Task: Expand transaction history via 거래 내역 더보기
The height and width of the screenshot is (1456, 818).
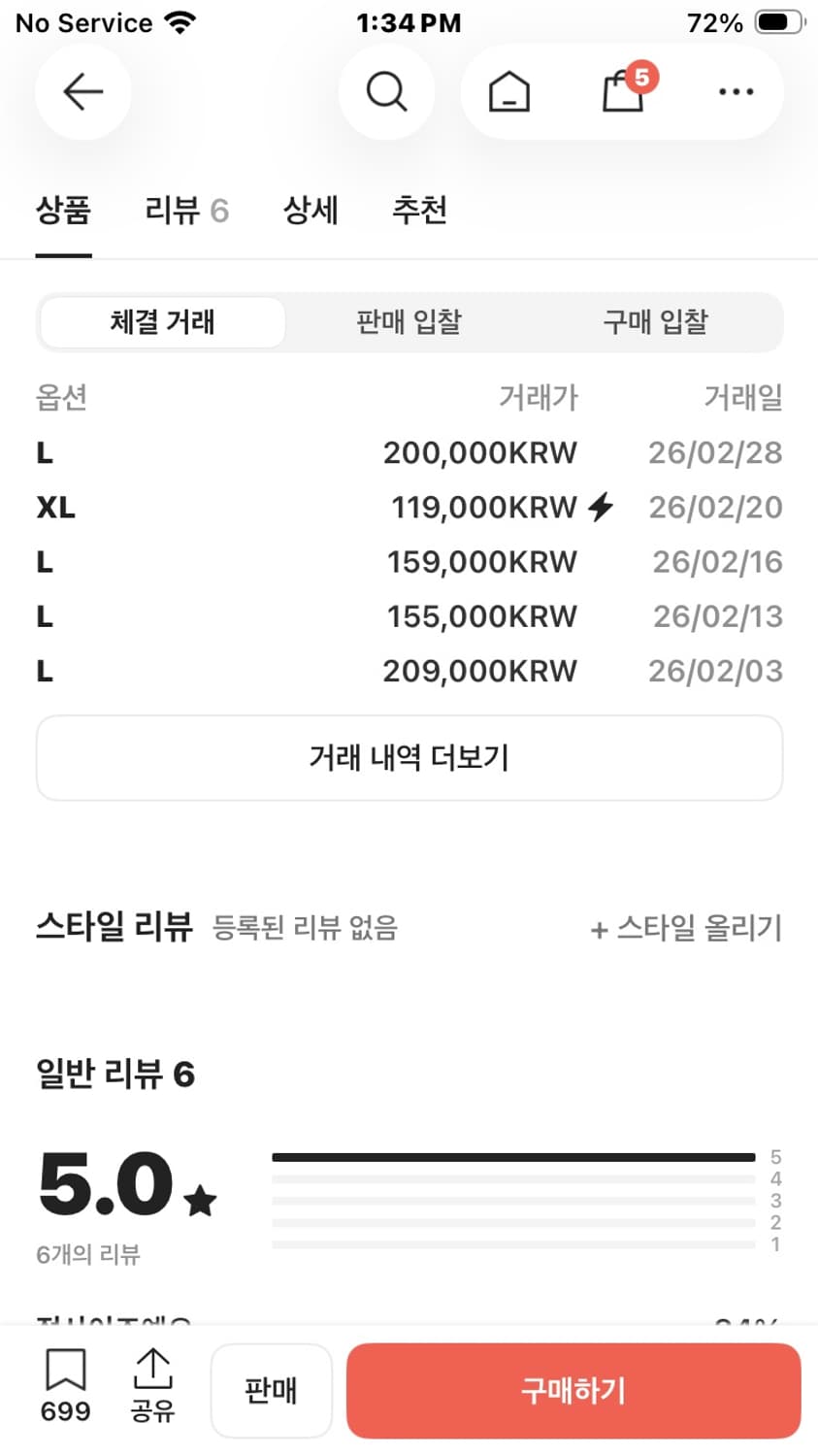Action: 409,758
